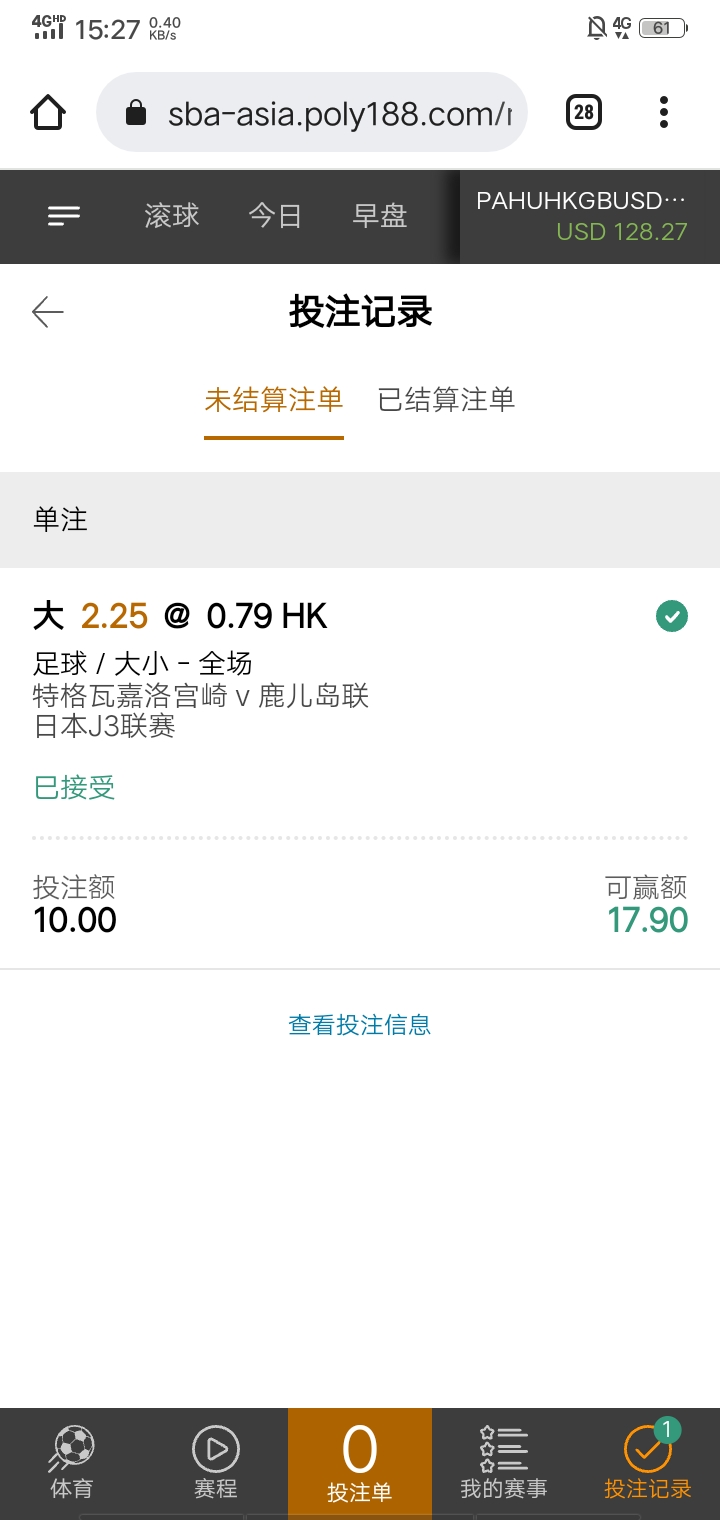The image size is (720, 1520).
Task: Select the 未结算注单 tab
Action: click(x=274, y=400)
